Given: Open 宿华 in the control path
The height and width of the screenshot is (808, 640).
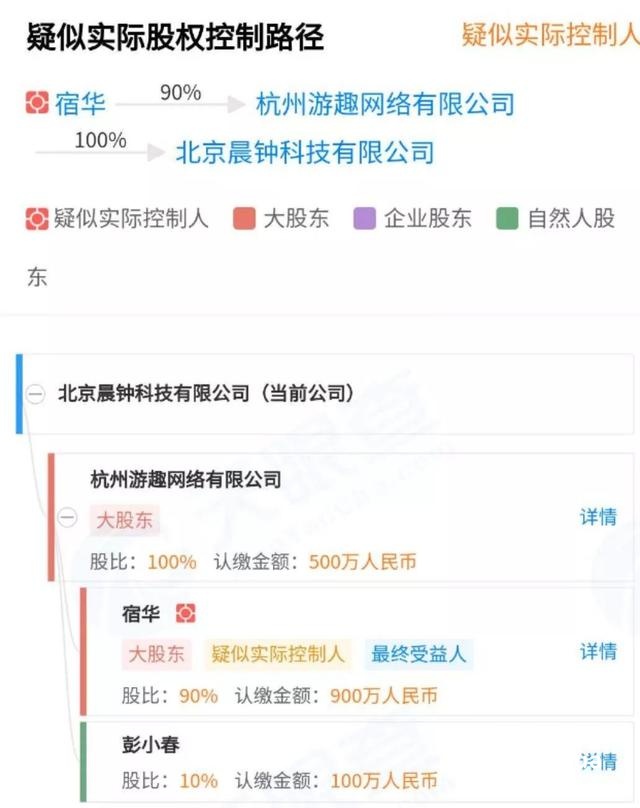Looking at the screenshot, I should click(81, 103).
